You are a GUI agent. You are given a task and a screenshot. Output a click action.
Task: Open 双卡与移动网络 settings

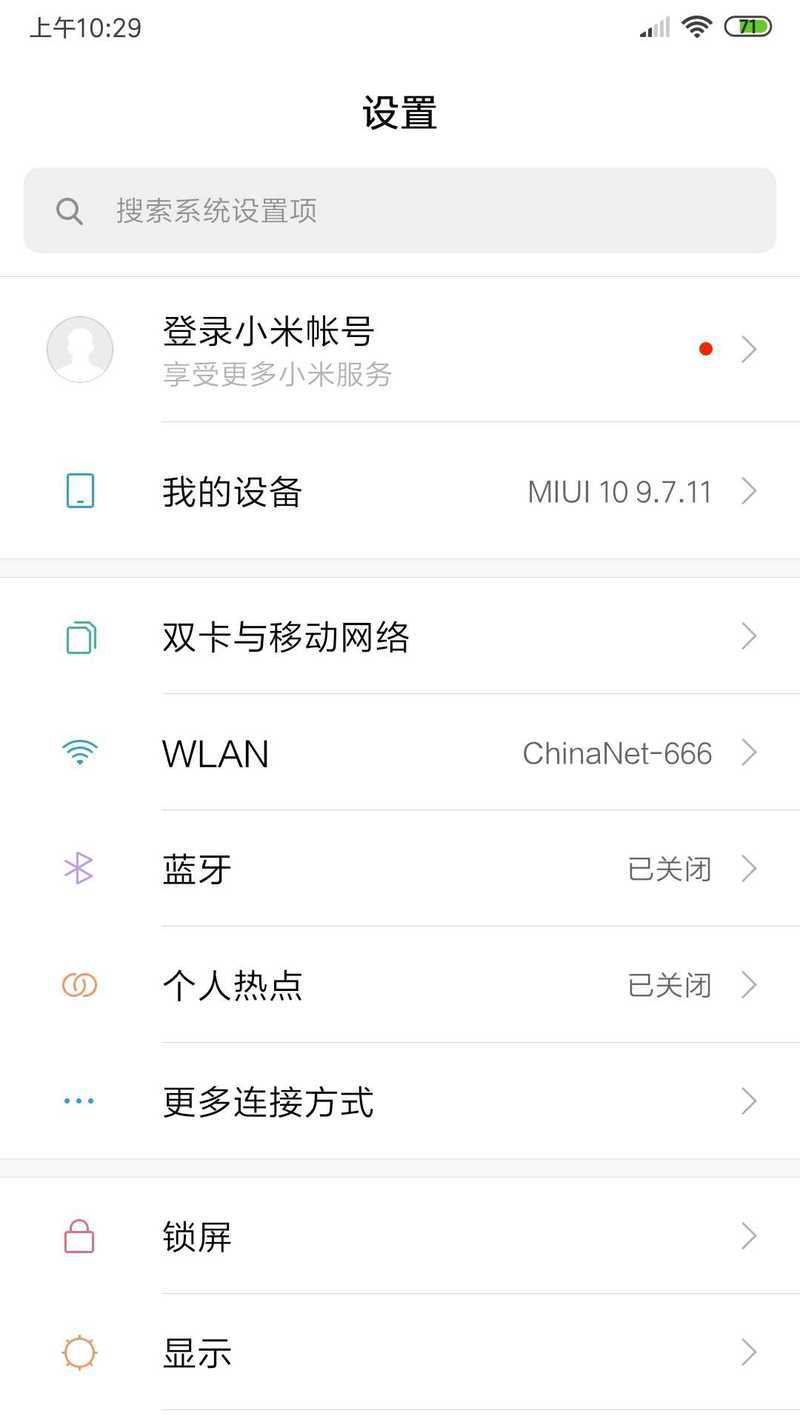(400, 636)
